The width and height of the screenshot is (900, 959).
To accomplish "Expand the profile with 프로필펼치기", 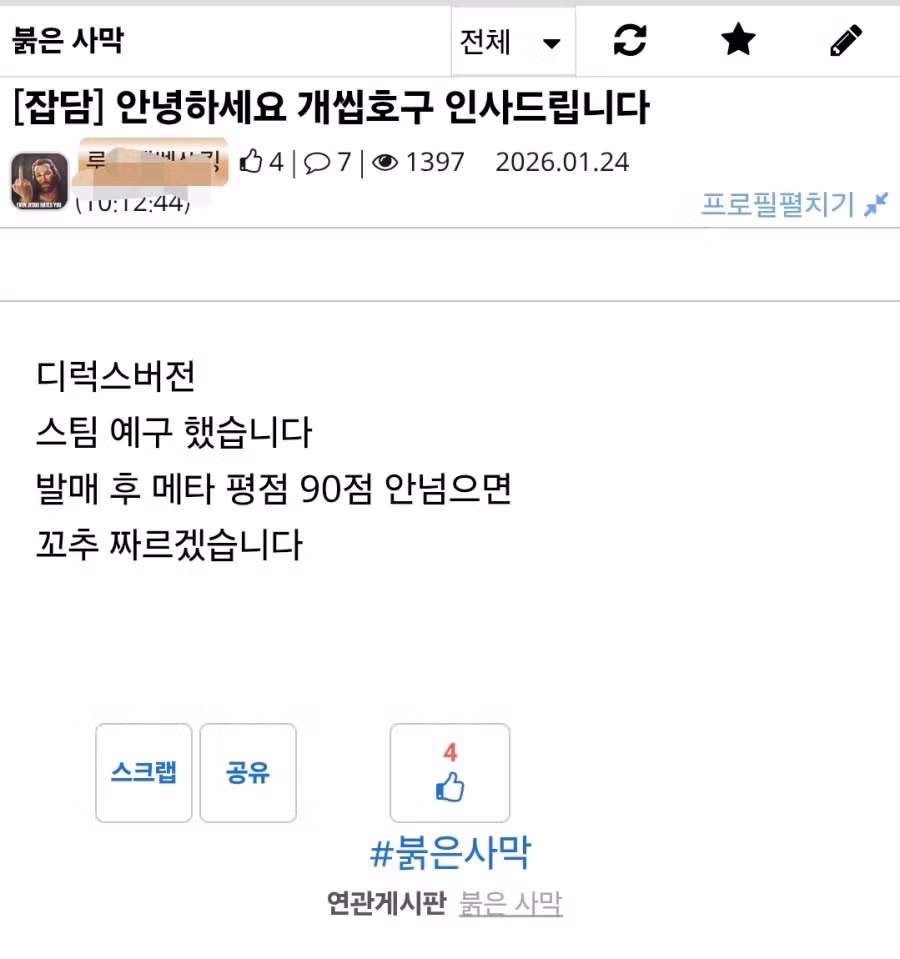I will pyautogui.click(x=793, y=204).
